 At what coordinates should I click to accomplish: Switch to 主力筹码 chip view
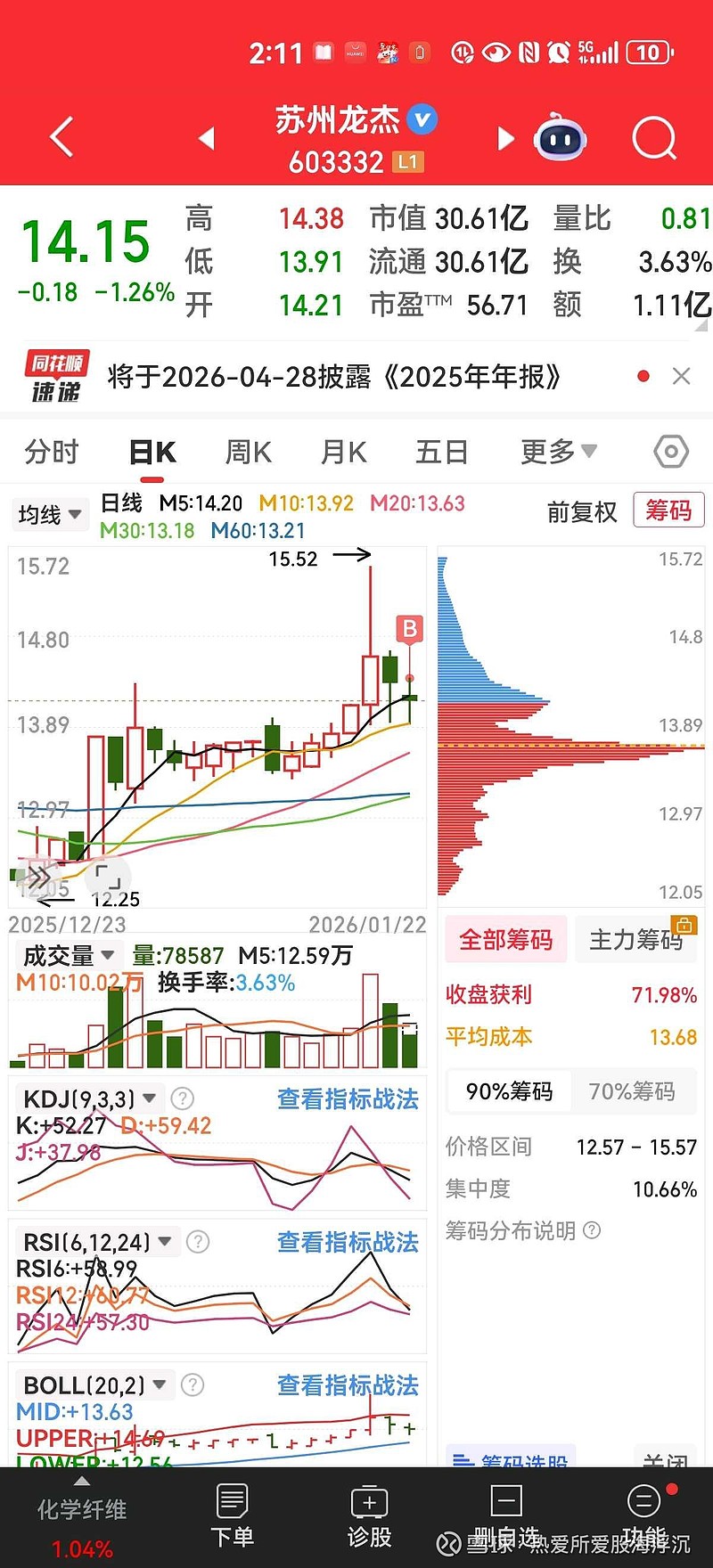pos(635,939)
